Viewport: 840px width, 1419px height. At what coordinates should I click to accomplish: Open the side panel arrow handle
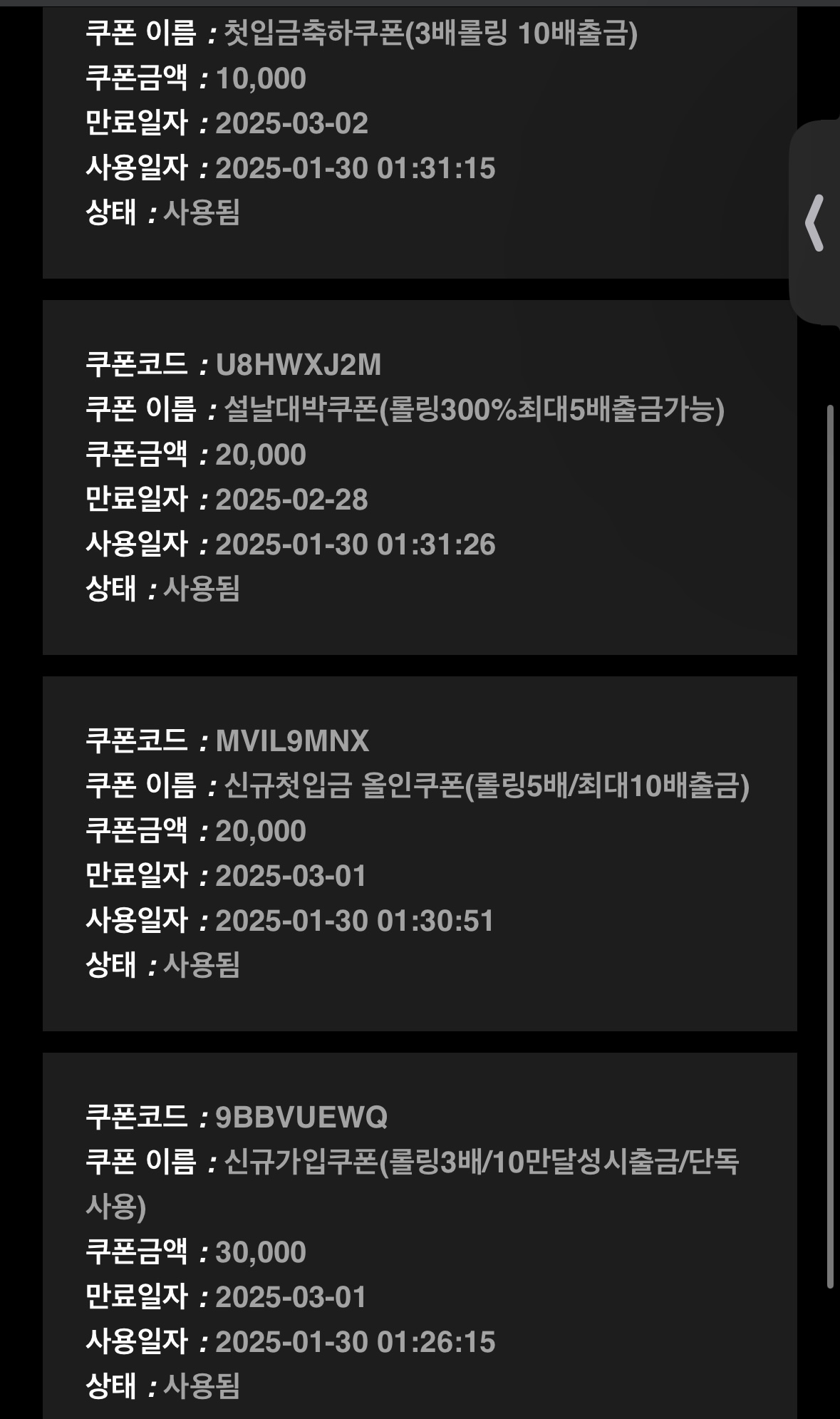coord(815,222)
